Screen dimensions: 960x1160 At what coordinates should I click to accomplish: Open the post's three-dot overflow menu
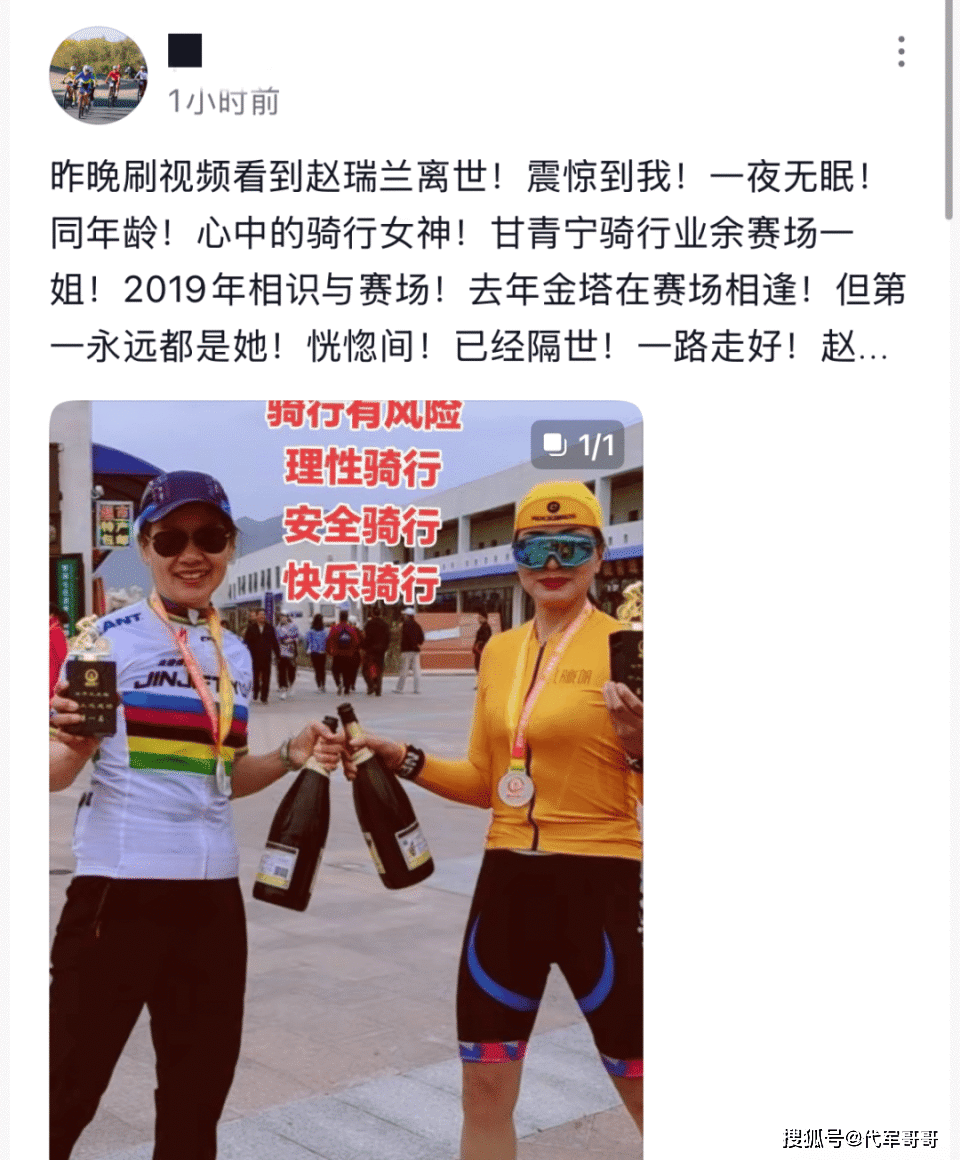pos(901,52)
